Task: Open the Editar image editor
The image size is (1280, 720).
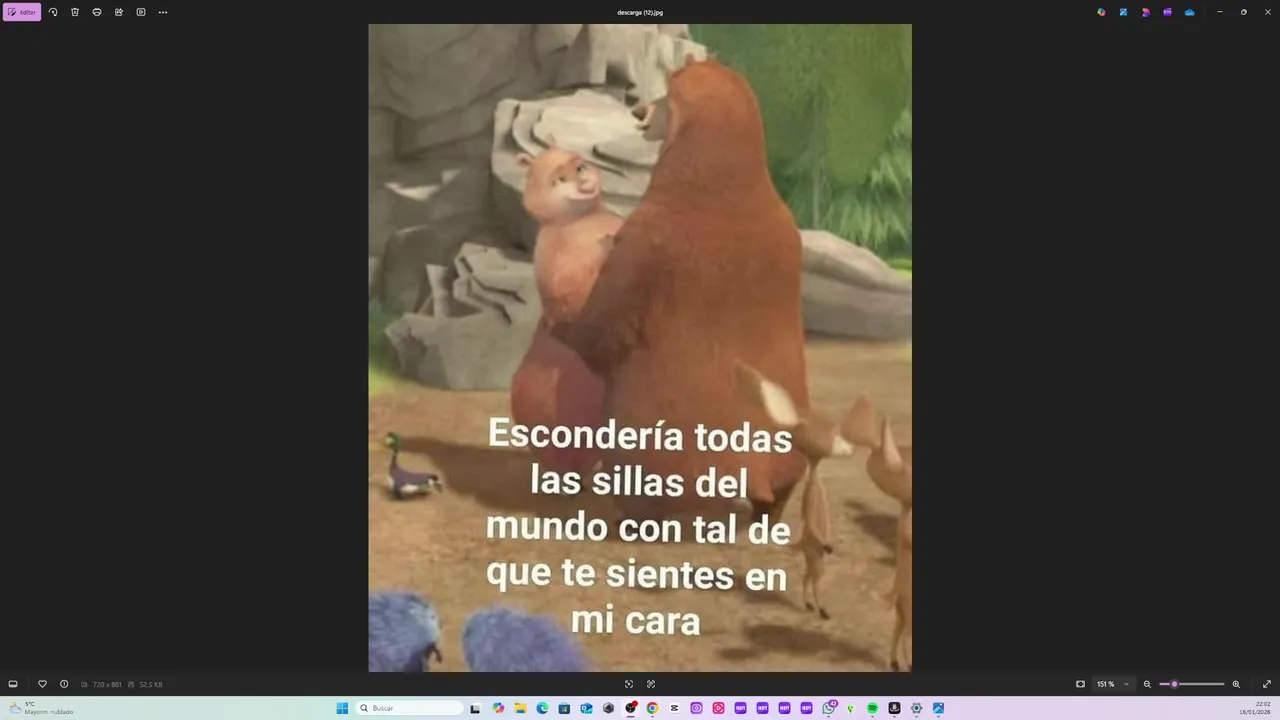Action: point(22,12)
